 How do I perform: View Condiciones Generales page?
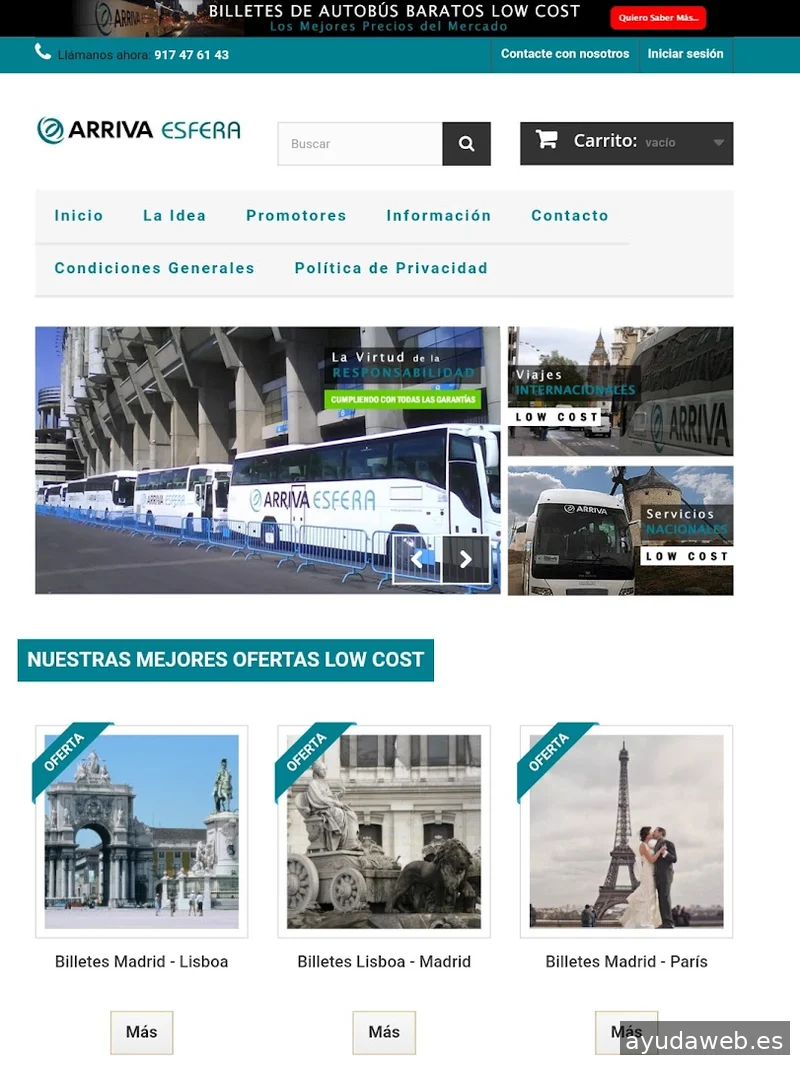click(x=154, y=268)
